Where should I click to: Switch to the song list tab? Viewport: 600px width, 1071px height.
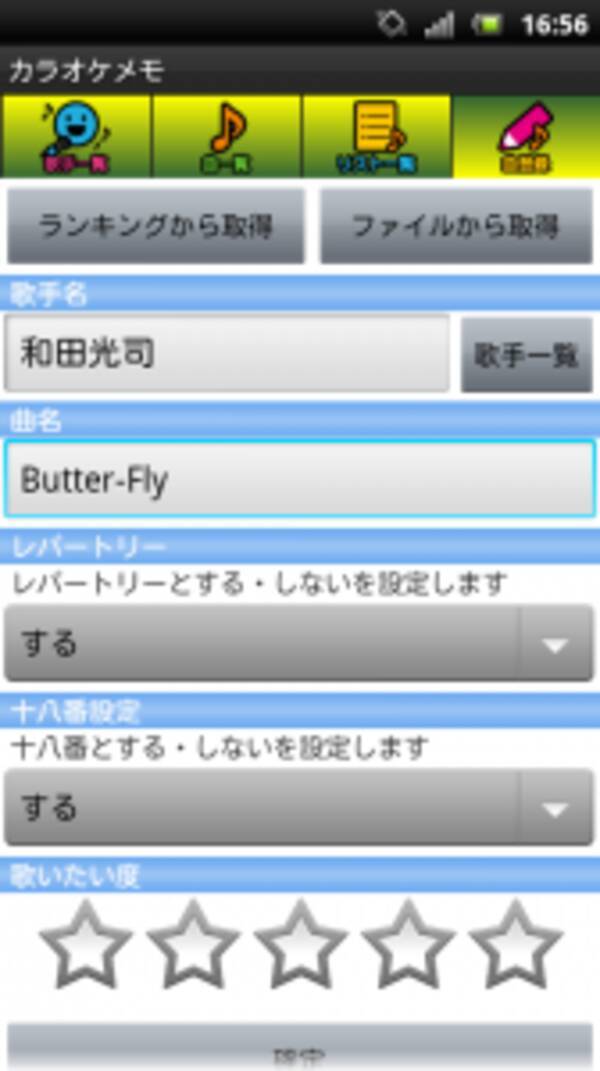click(x=226, y=137)
